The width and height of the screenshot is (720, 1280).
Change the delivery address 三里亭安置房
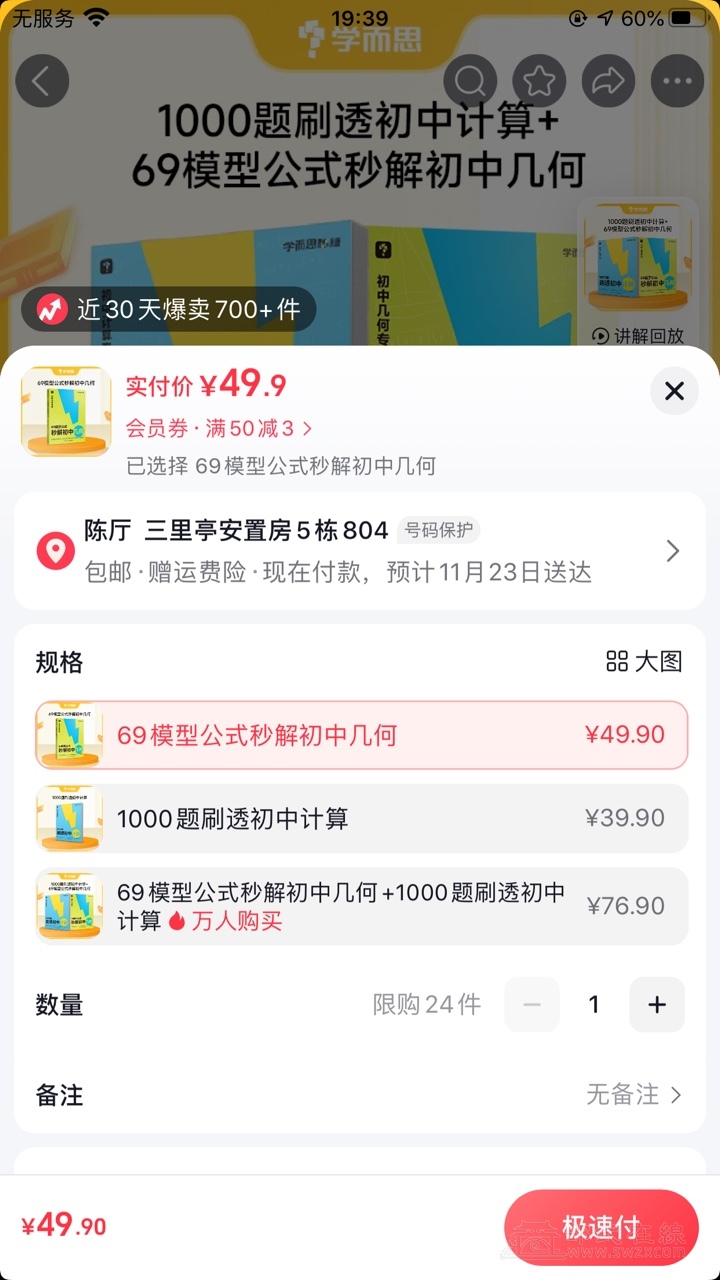360,550
